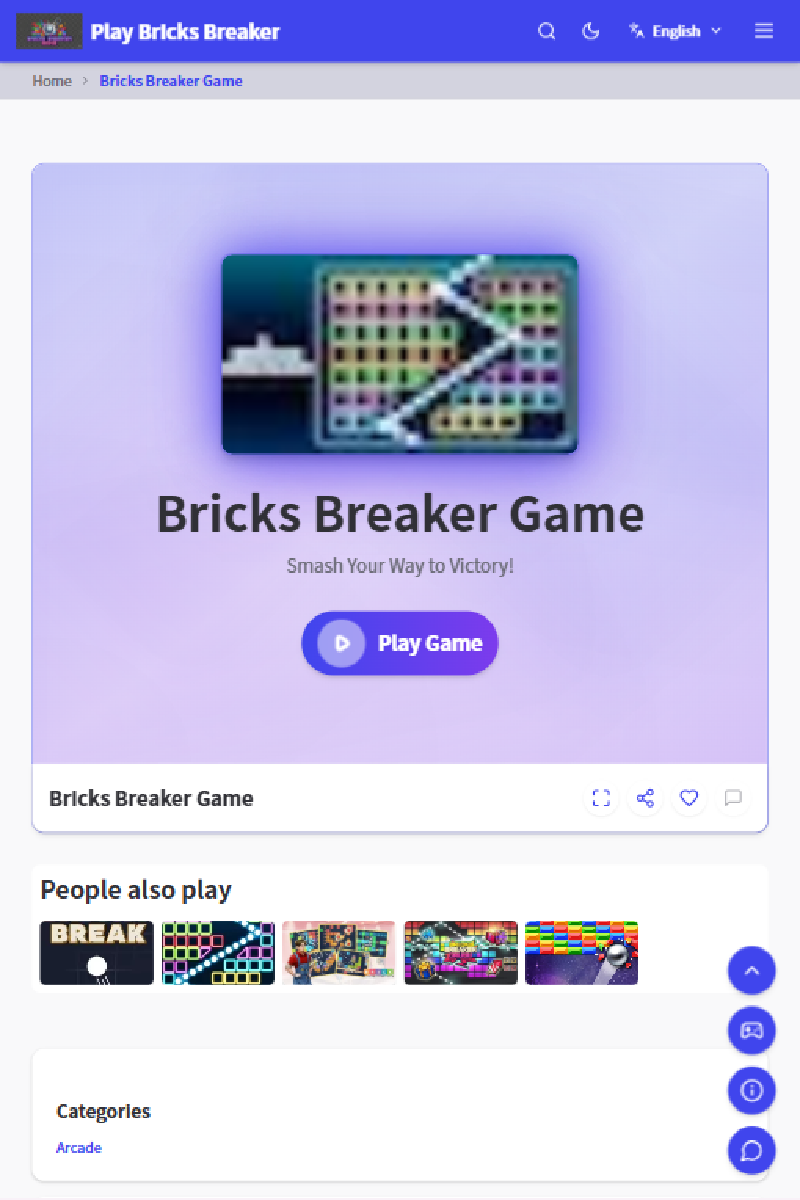Share the Bricks Breaker Game
The width and height of the screenshot is (800, 1200).
pos(645,798)
